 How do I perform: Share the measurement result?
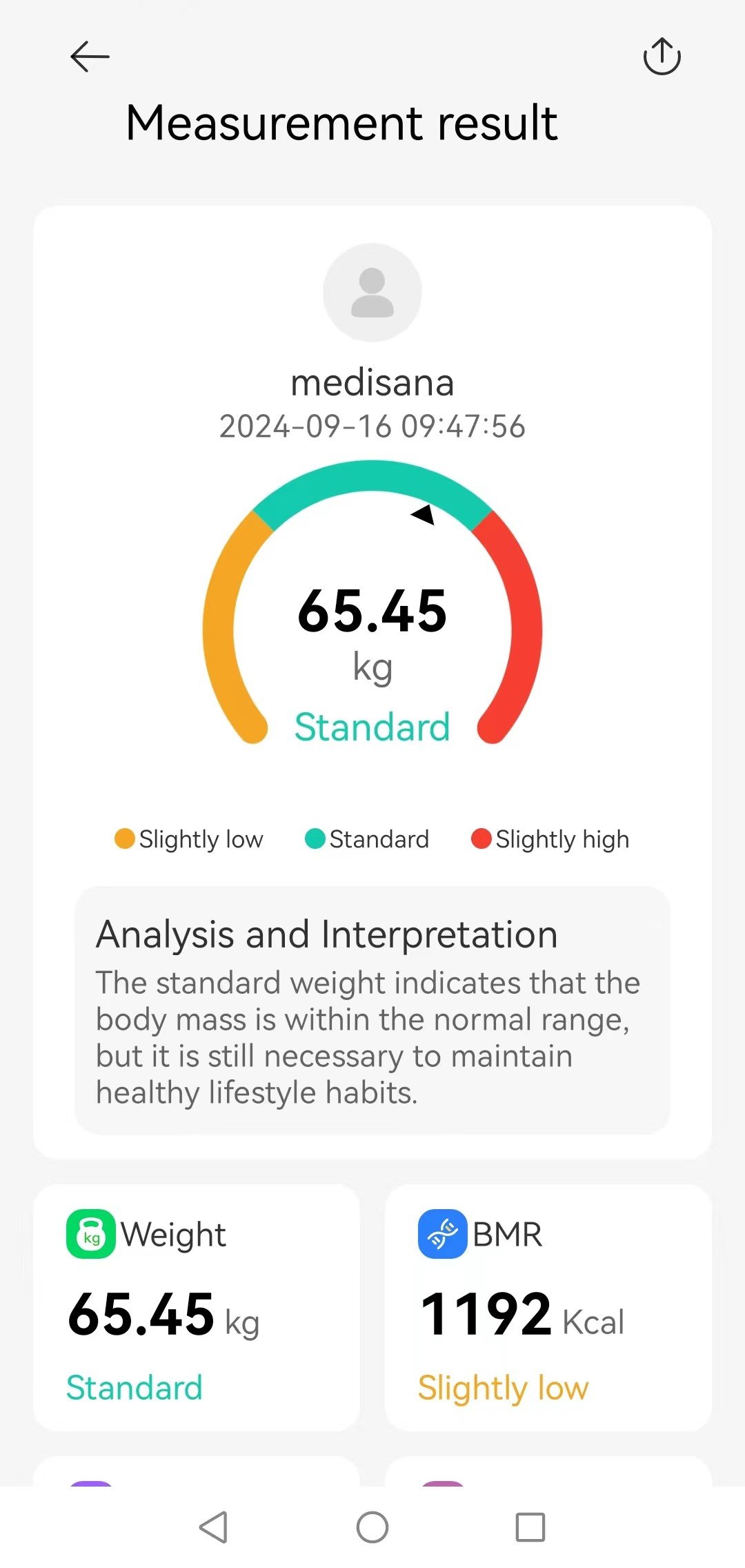click(662, 57)
